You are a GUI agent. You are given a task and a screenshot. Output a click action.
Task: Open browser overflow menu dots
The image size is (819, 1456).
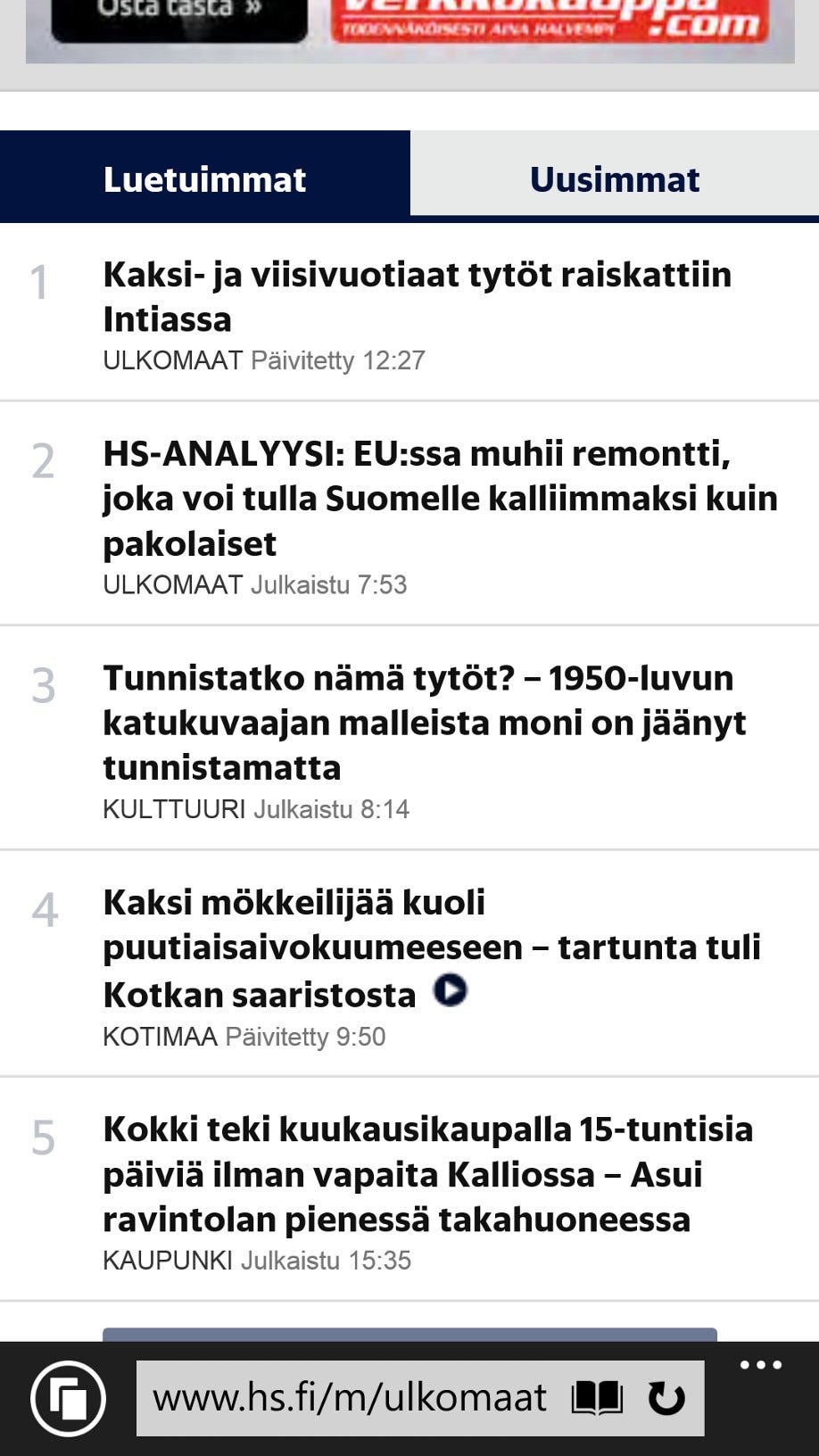coord(760,1365)
